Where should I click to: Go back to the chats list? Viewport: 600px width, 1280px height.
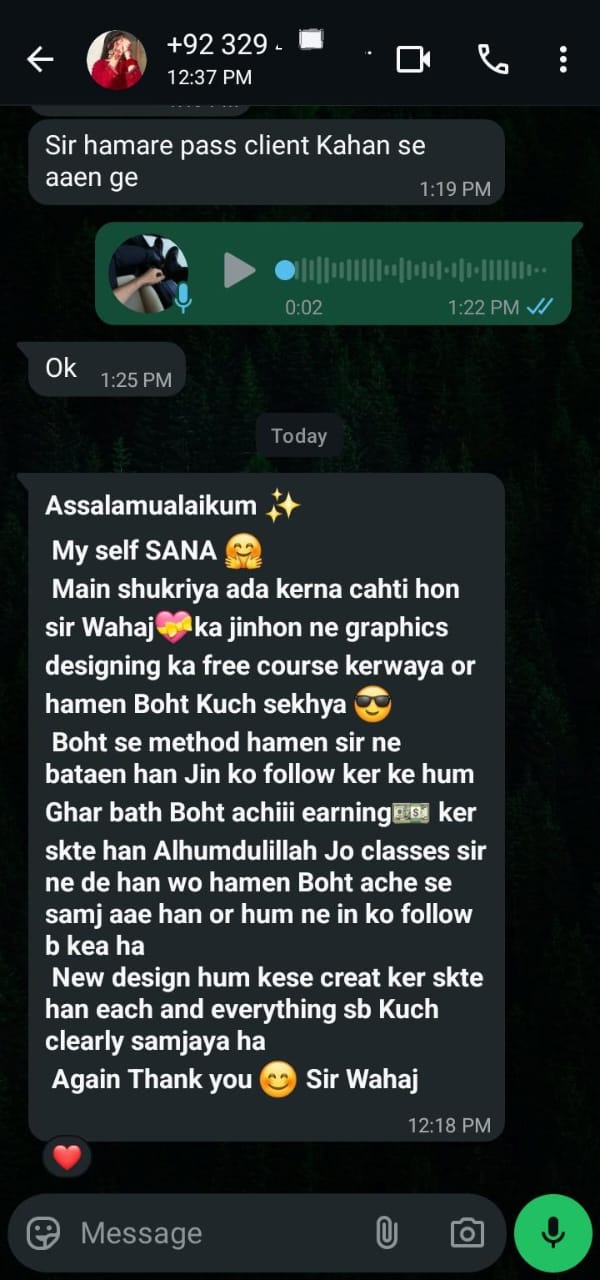coord(40,60)
